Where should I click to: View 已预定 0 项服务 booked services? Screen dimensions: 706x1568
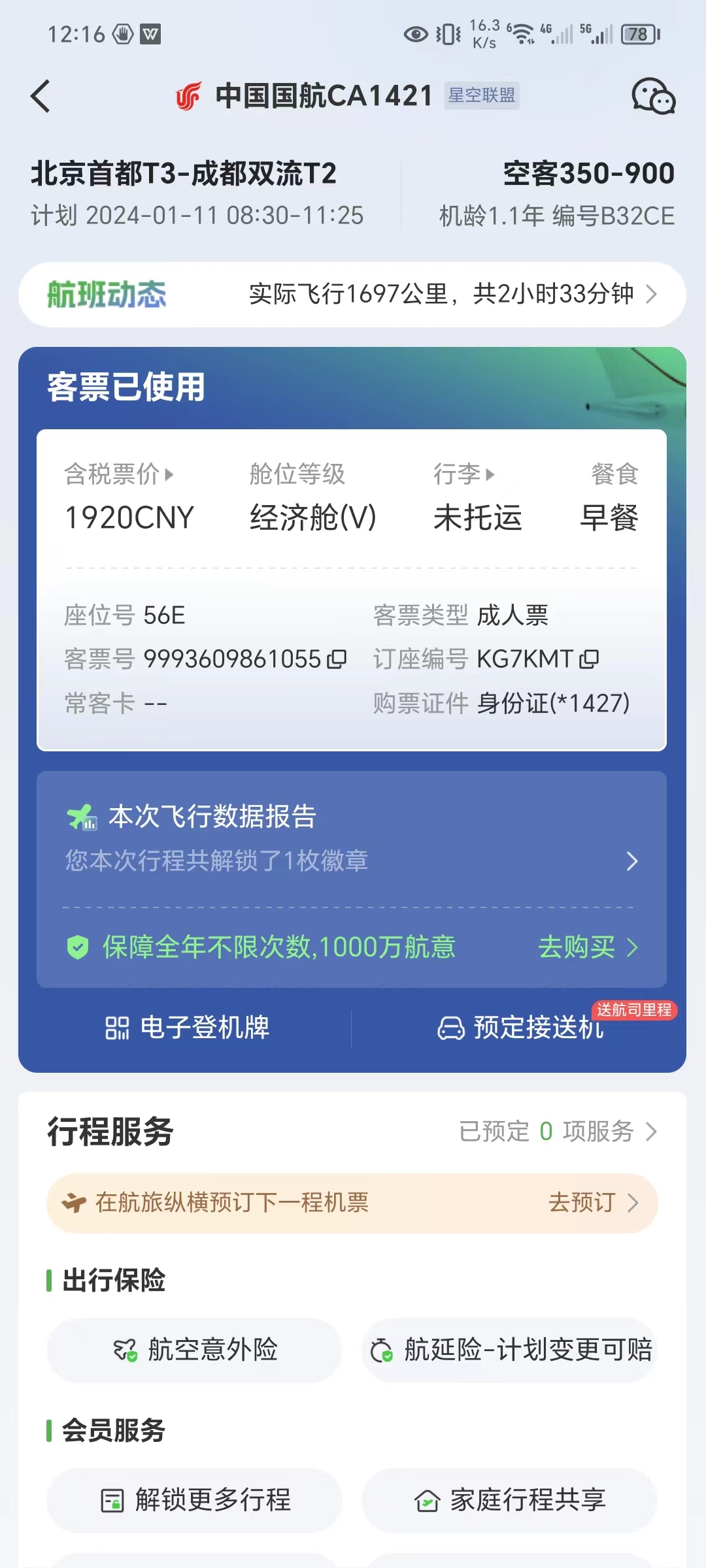(x=557, y=1132)
